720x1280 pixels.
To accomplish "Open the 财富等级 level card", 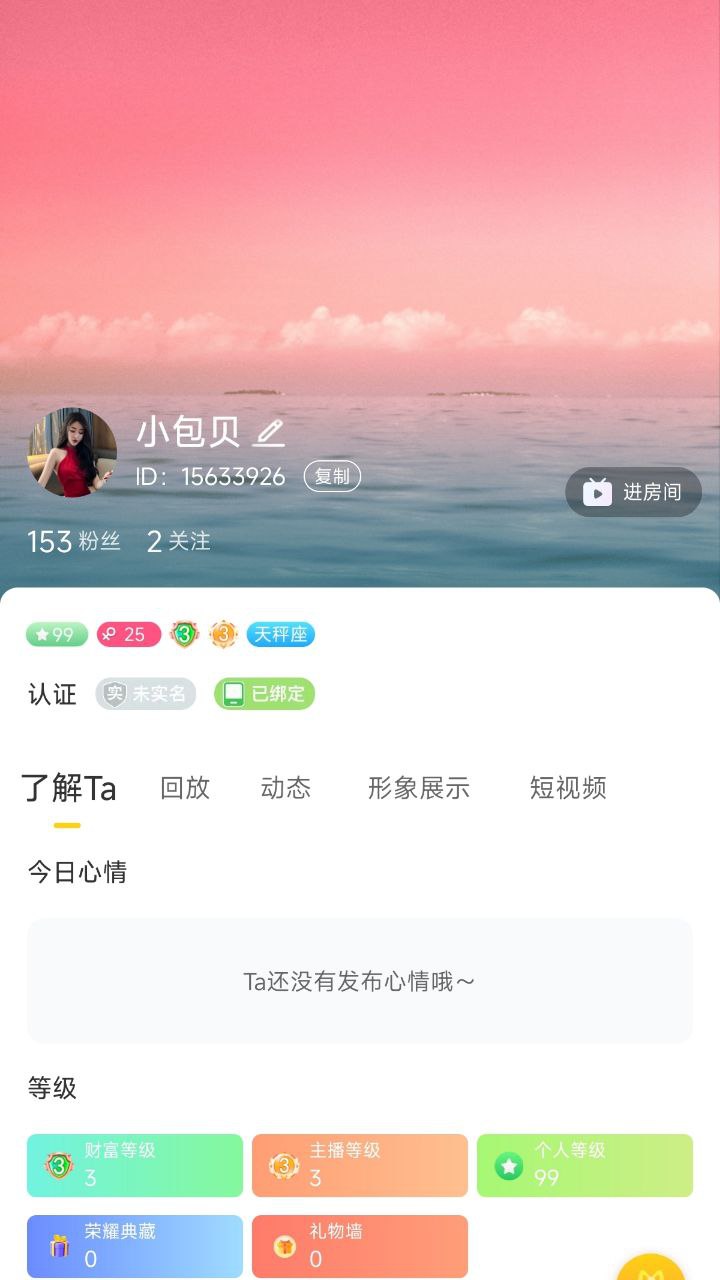I will (135, 1165).
